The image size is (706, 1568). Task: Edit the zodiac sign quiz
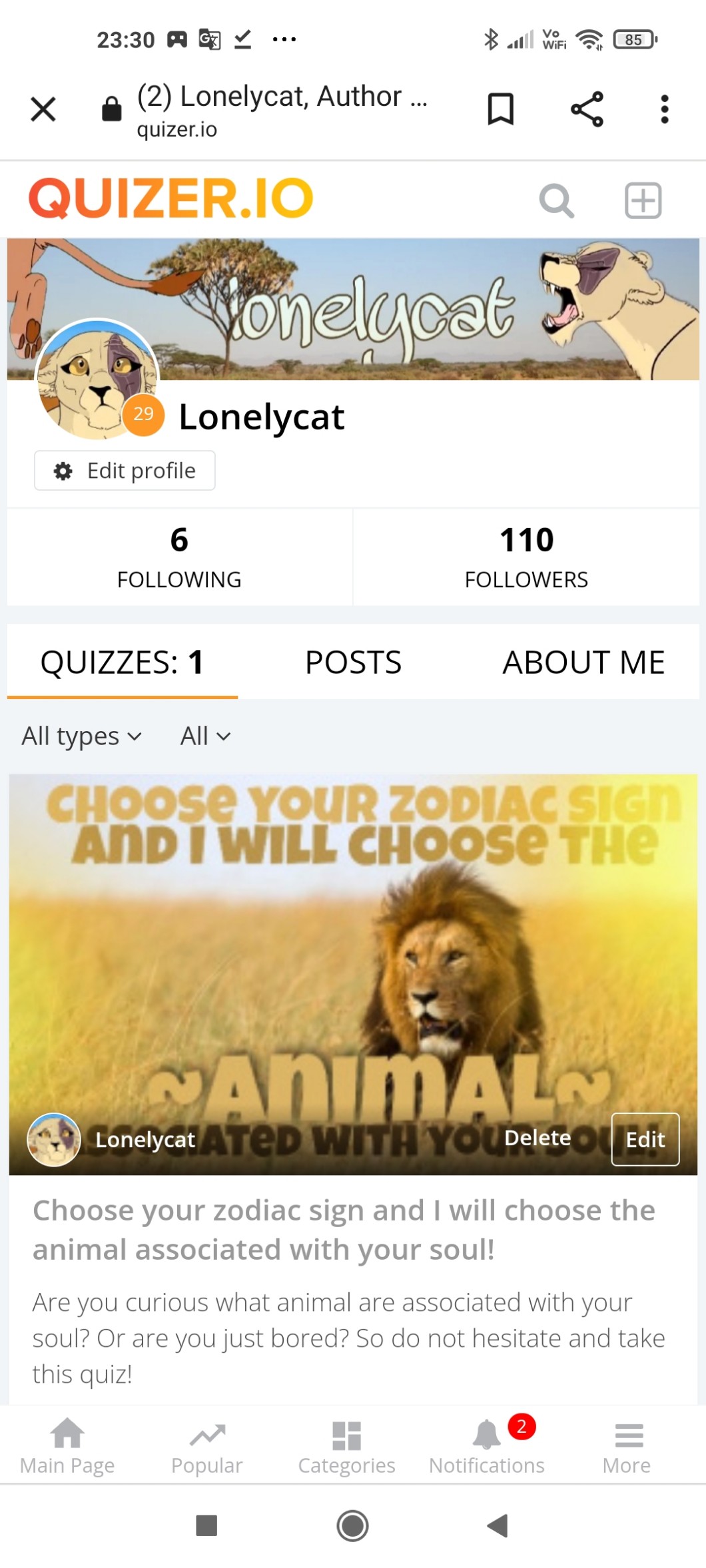click(645, 1139)
